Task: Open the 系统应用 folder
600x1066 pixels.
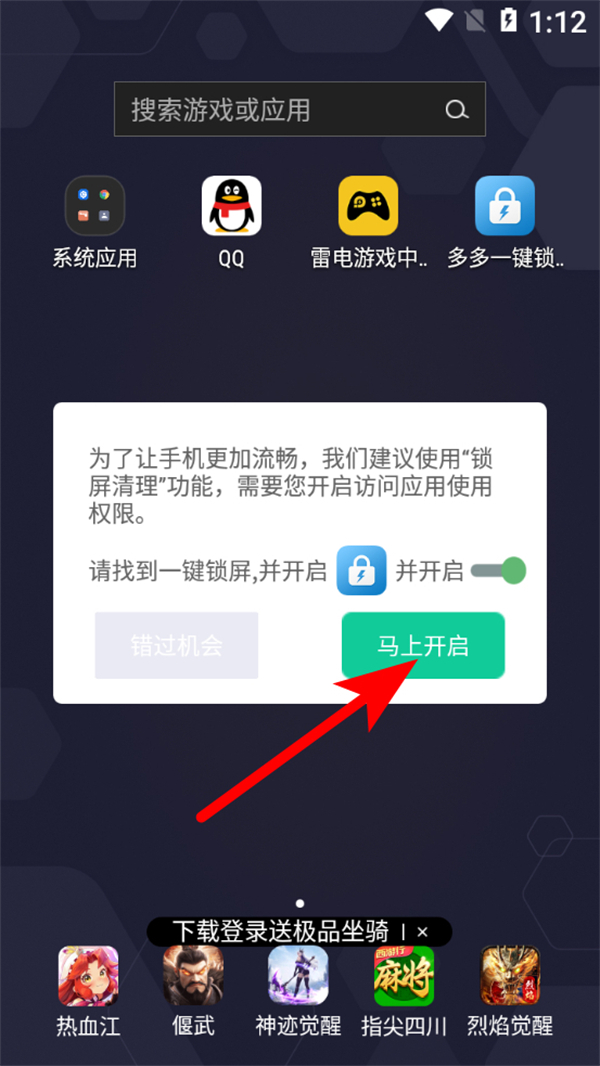Action: (95, 206)
